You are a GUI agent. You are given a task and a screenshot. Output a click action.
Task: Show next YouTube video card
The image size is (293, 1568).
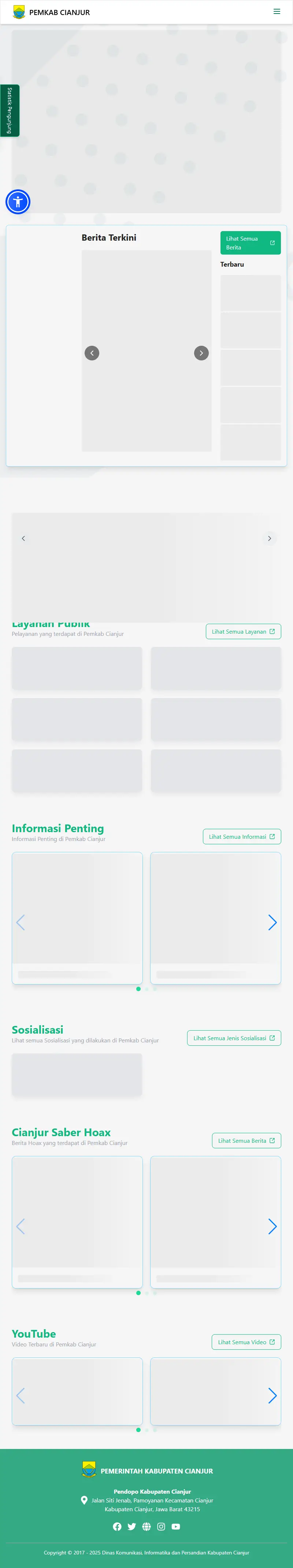tap(272, 1395)
